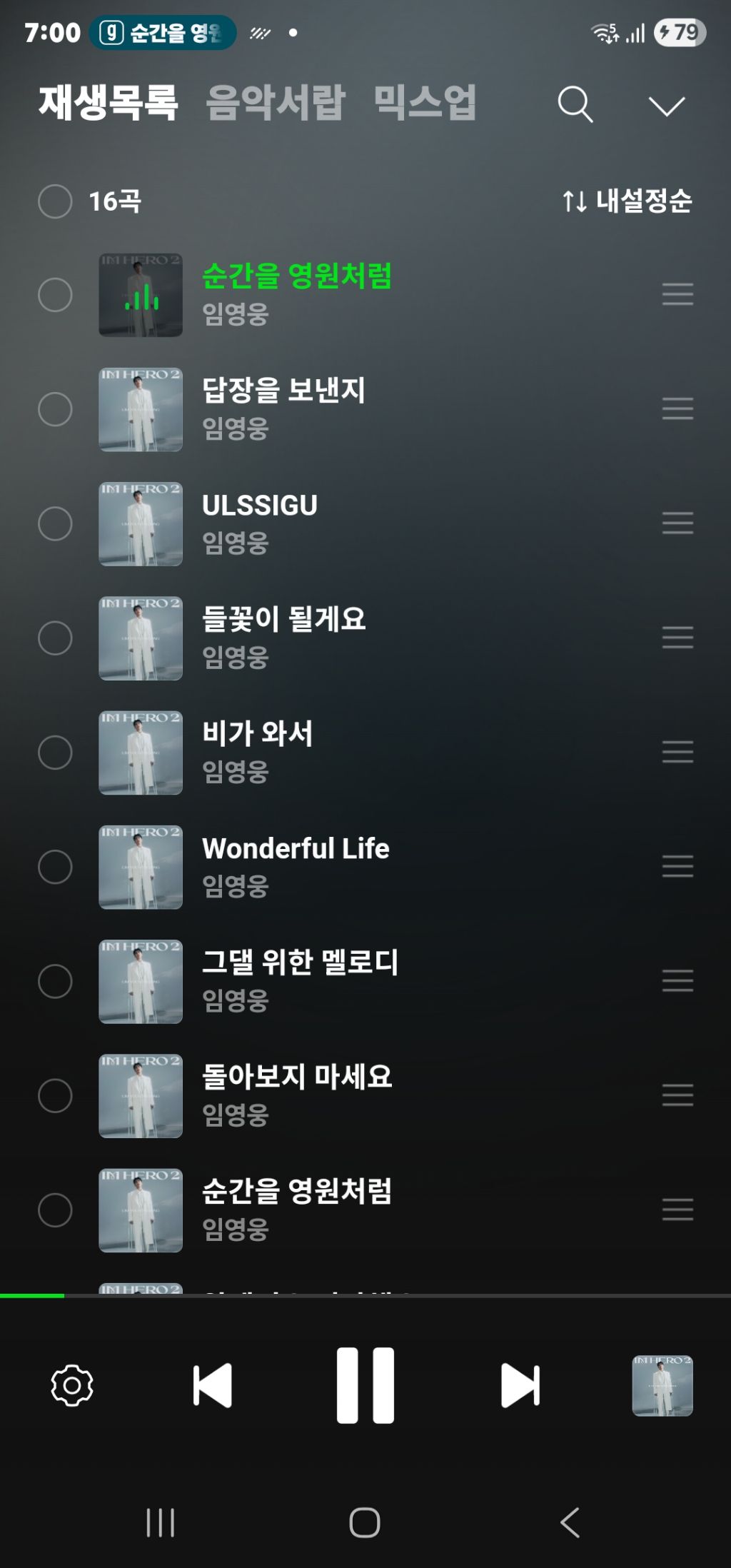This screenshot has height=1568, width=731.
Task: Open search with the magnifier icon
Action: tap(575, 105)
